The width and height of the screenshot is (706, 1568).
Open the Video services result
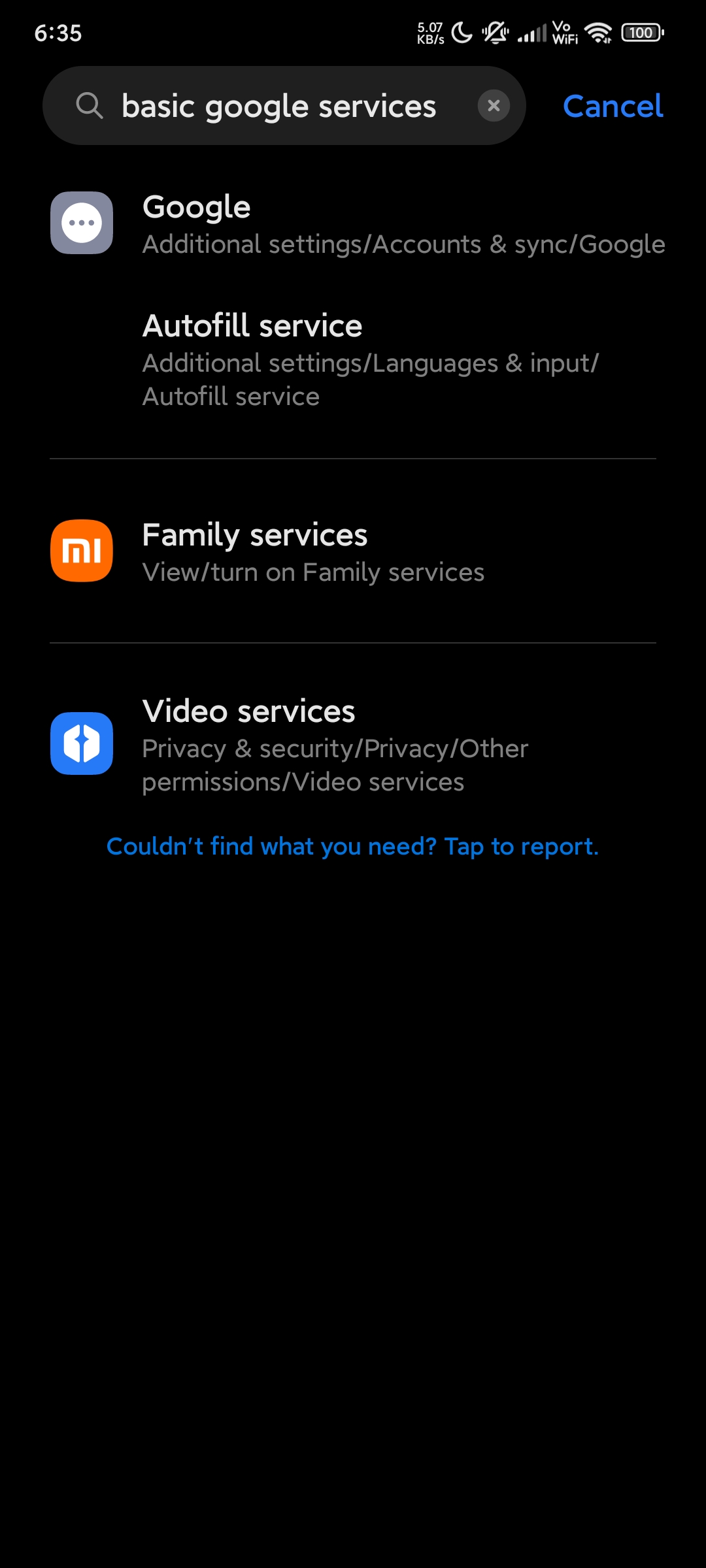click(x=353, y=744)
